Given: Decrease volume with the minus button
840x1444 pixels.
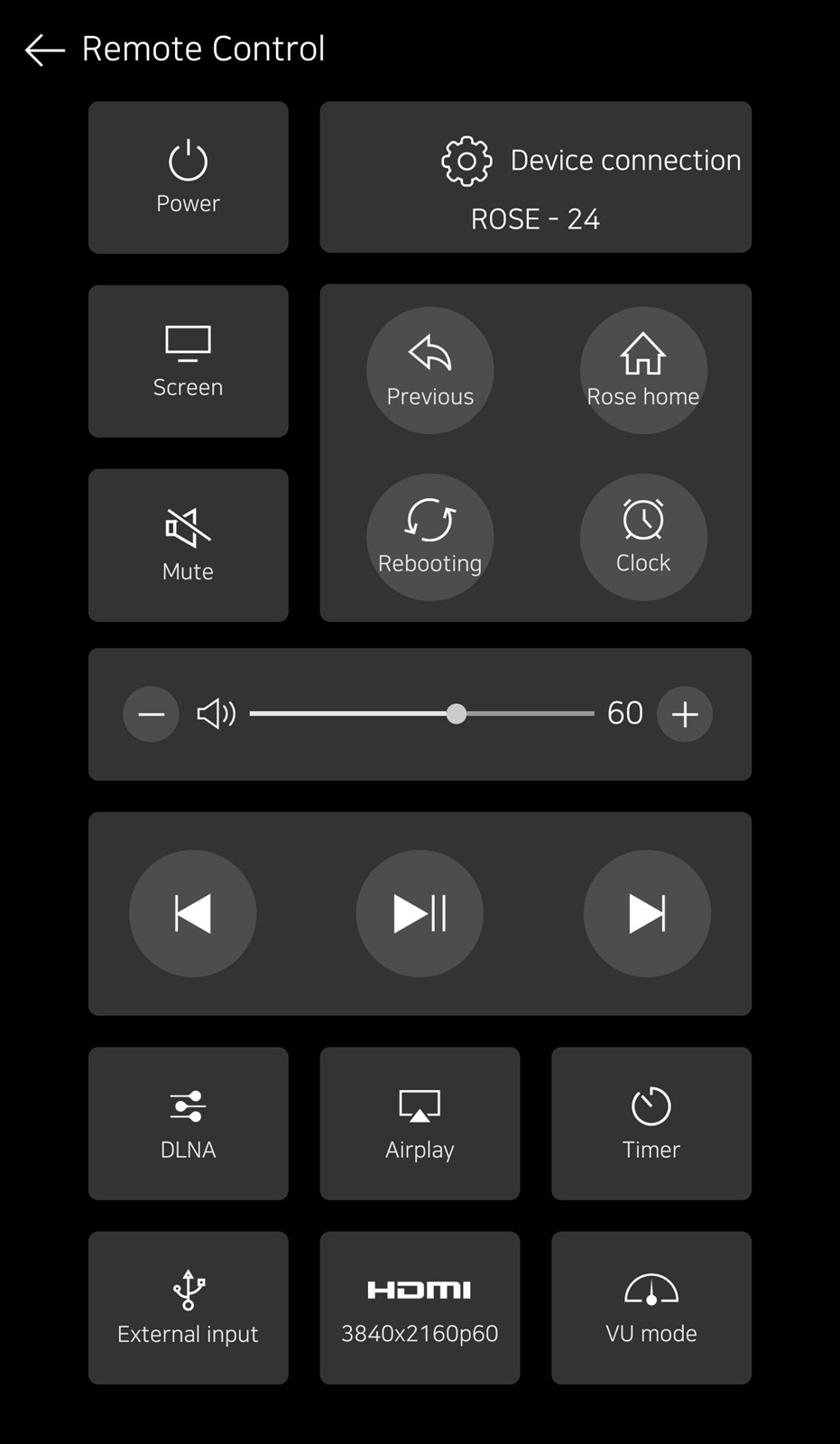Looking at the screenshot, I should click(151, 714).
